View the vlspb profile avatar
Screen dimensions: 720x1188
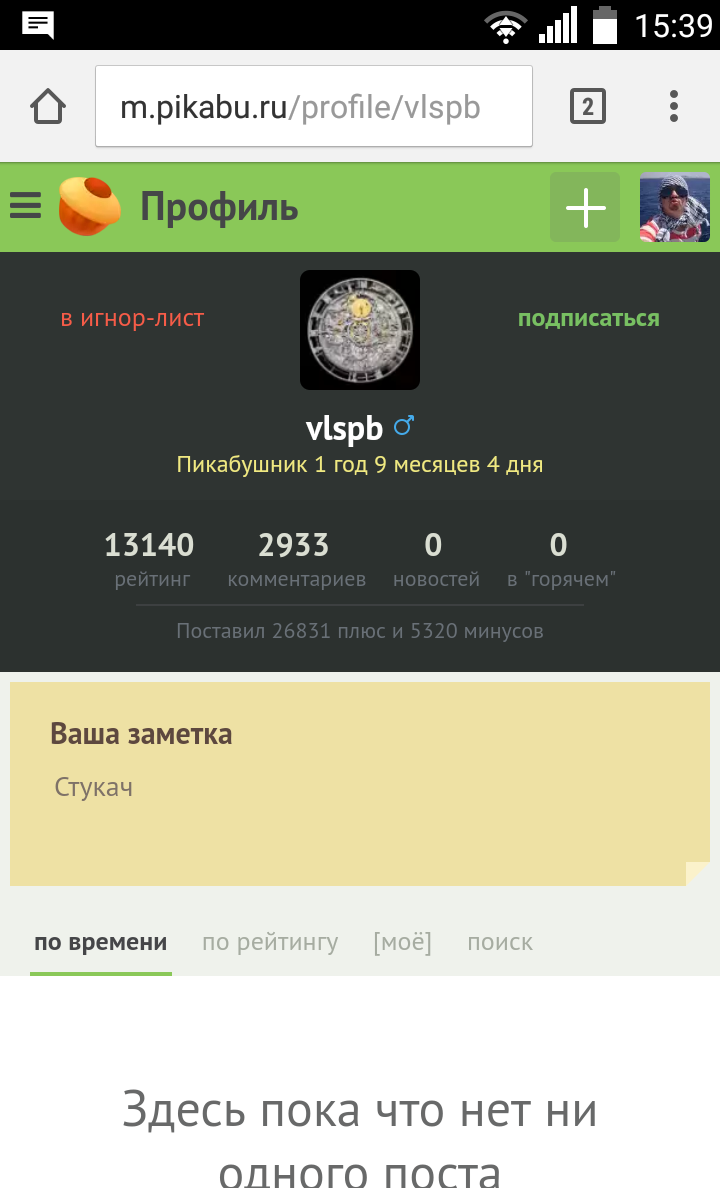pyautogui.click(x=360, y=330)
